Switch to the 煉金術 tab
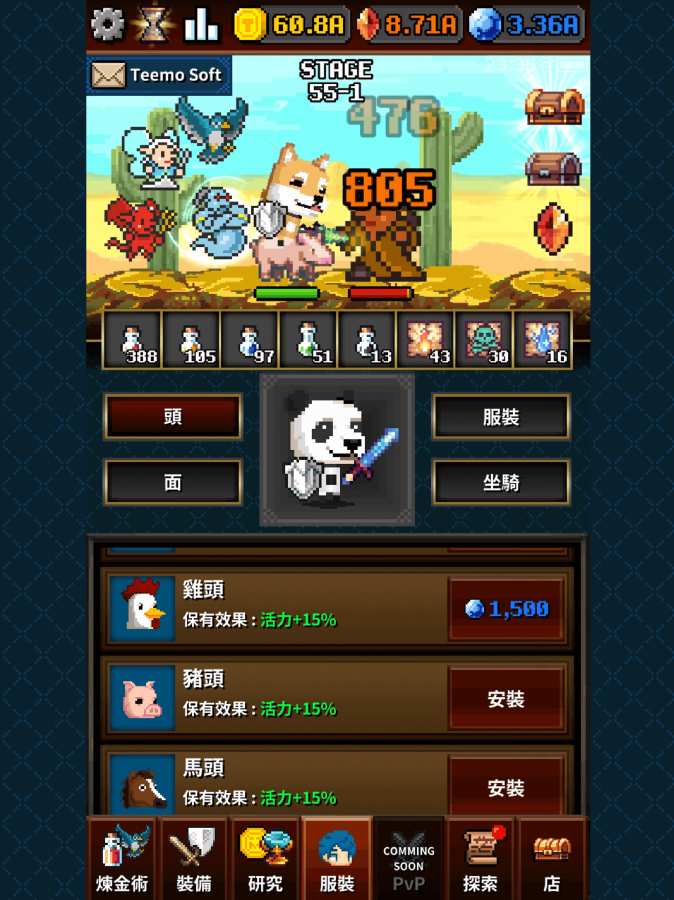This screenshot has height=900, width=674. coord(123,860)
